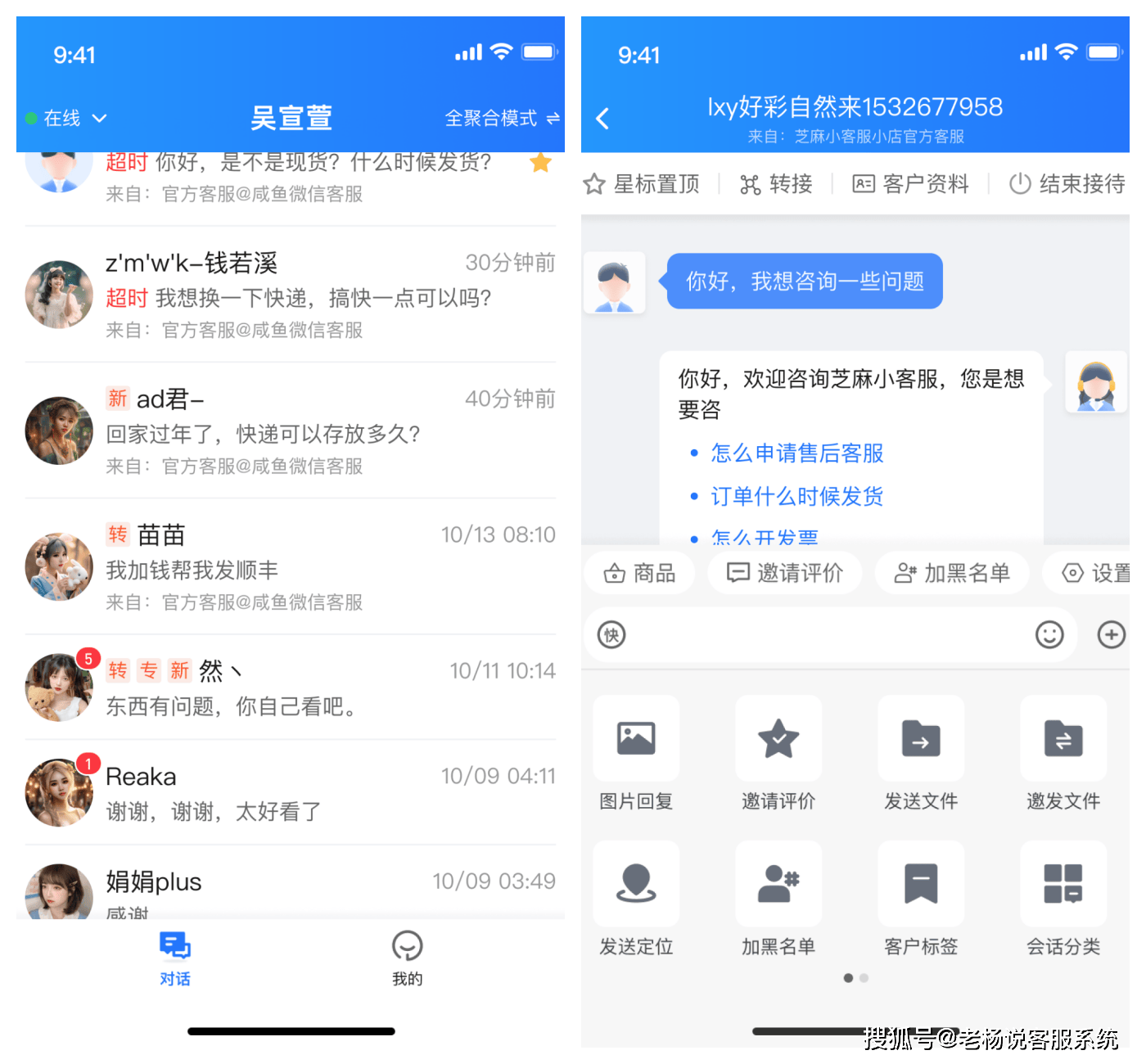The height and width of the screenshot is (1064, 1146).
Task: Open the 怎么申请售后客服 link
Action: click(x=796, y=453)
